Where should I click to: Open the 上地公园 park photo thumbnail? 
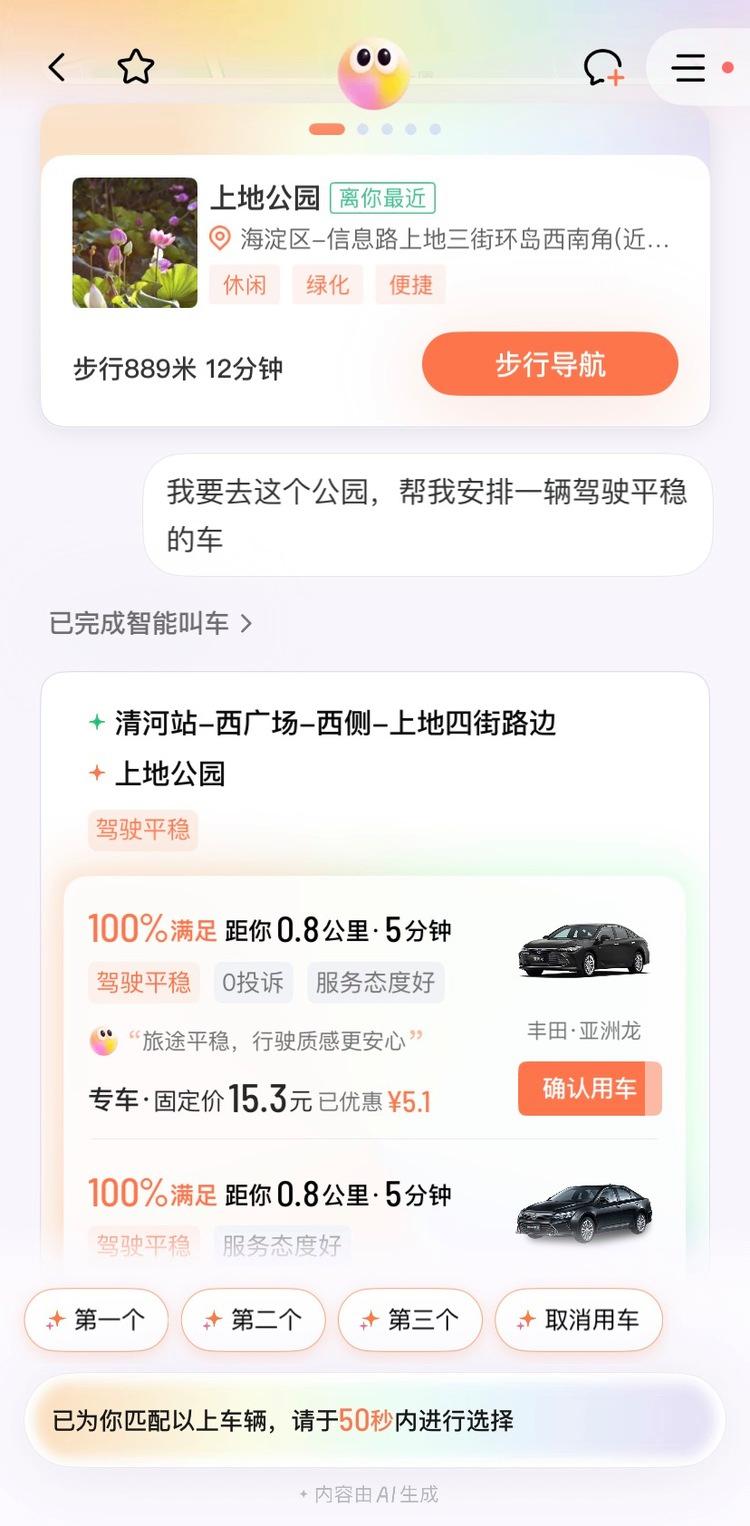point(134,243)
